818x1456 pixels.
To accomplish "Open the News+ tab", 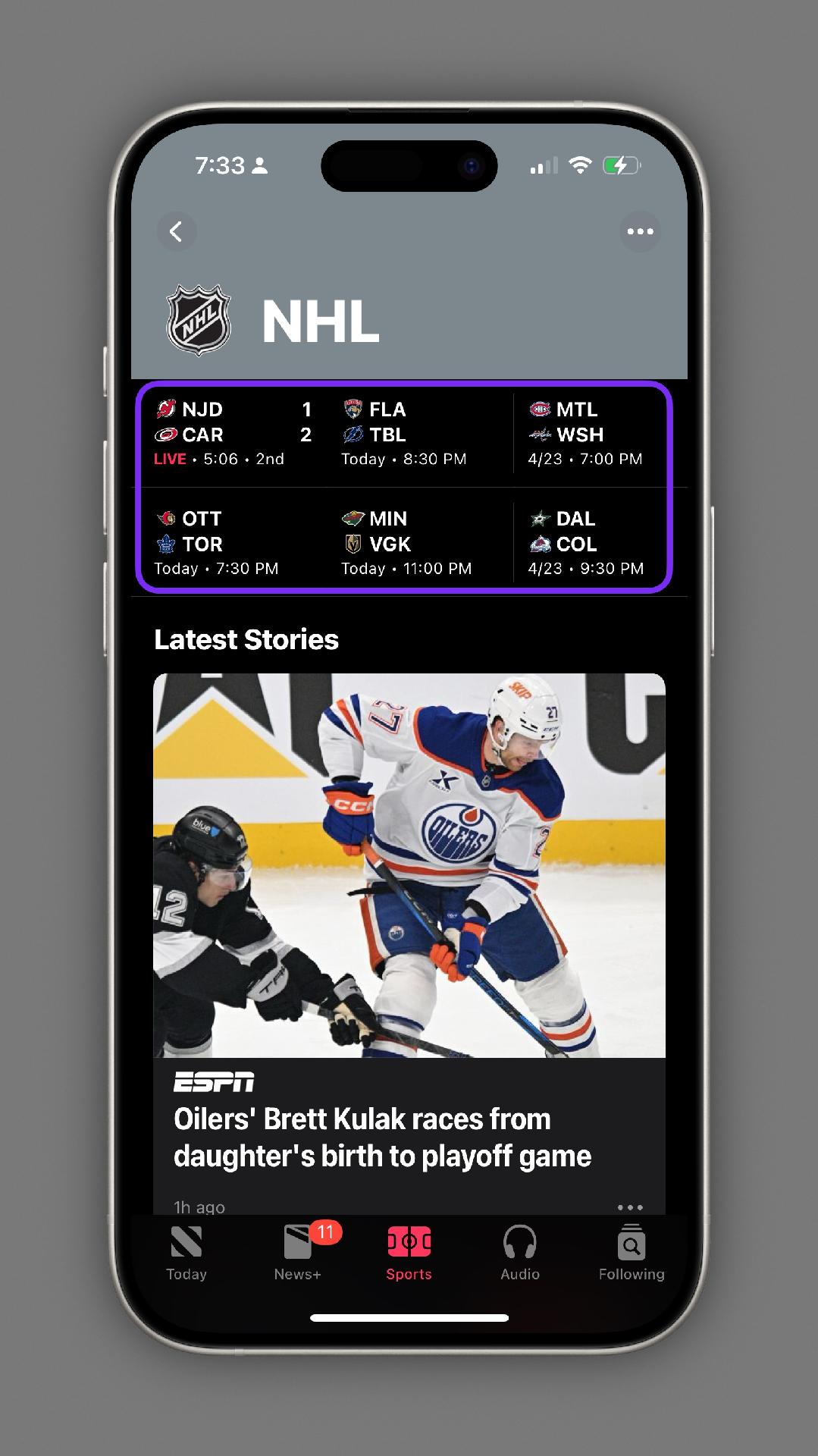I will click(x=298, y=1254).
